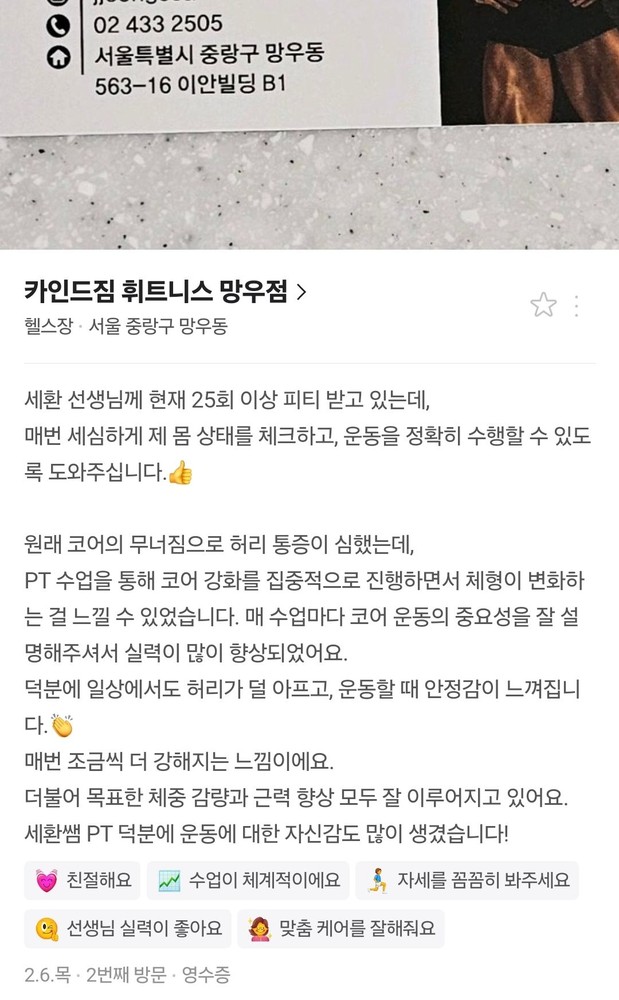Image resolution: width=619 pixels, height=1000 pixels.
Task: Save this place with the star icon
Action: pos(543,305)
